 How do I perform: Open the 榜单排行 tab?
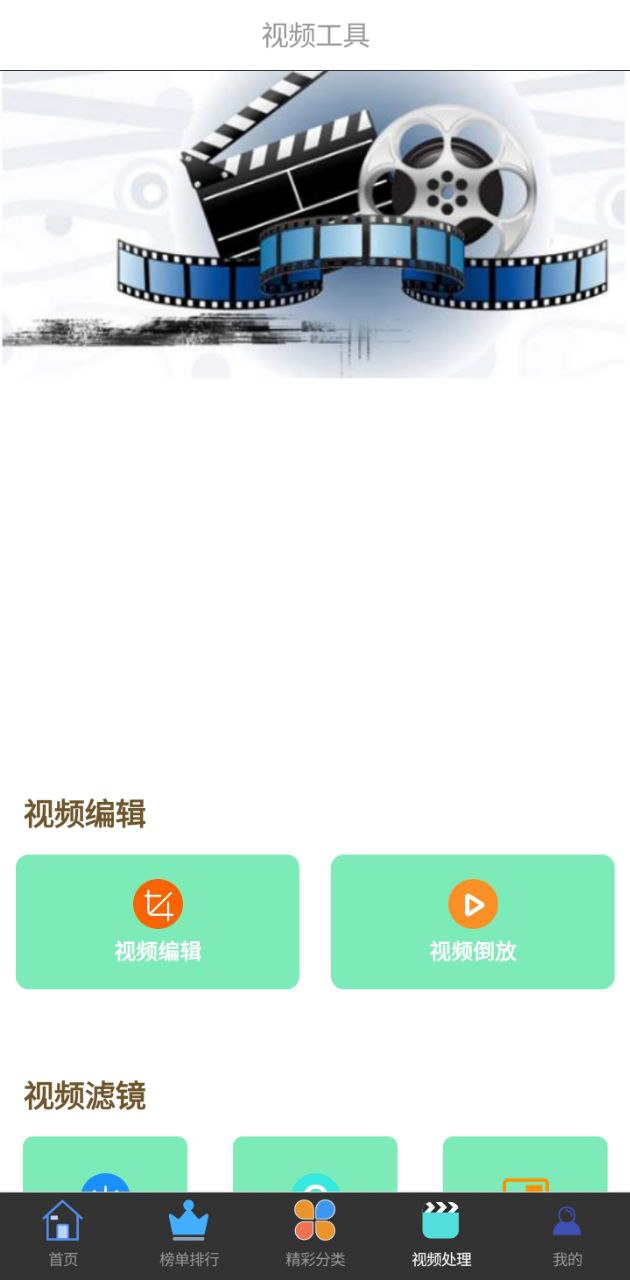coord(189,1236)
